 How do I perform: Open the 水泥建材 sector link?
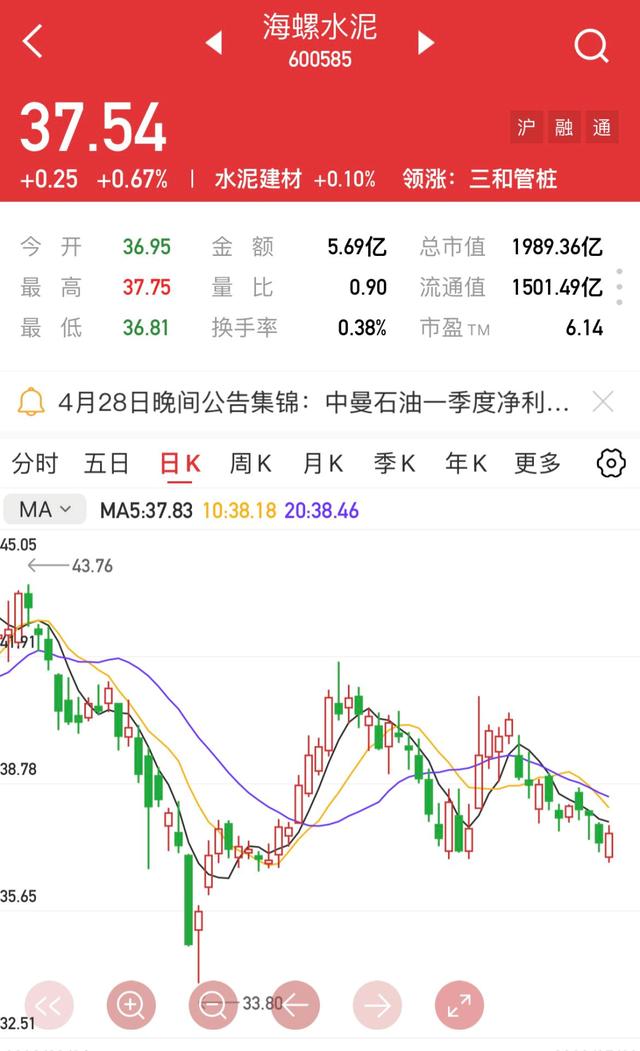tap(258, 179)
